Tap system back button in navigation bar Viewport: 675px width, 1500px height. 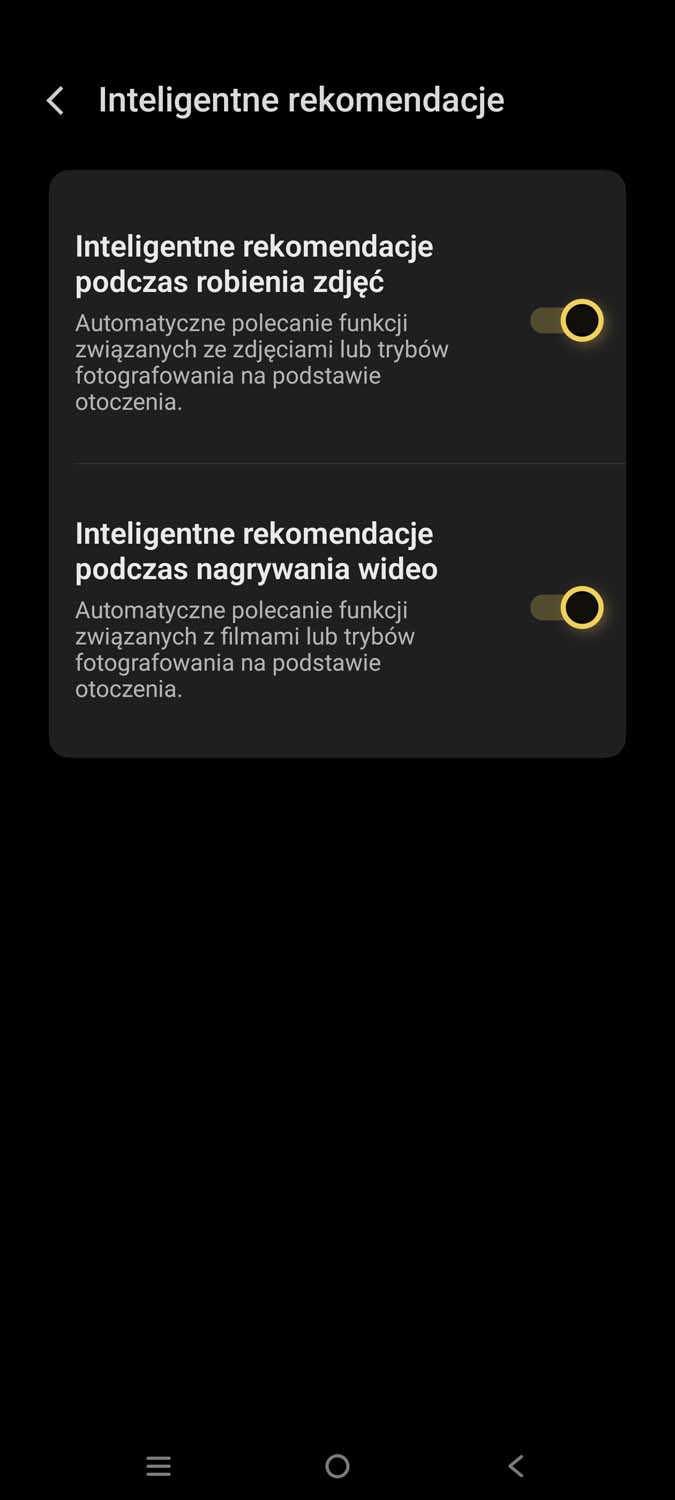point(516,1466)
